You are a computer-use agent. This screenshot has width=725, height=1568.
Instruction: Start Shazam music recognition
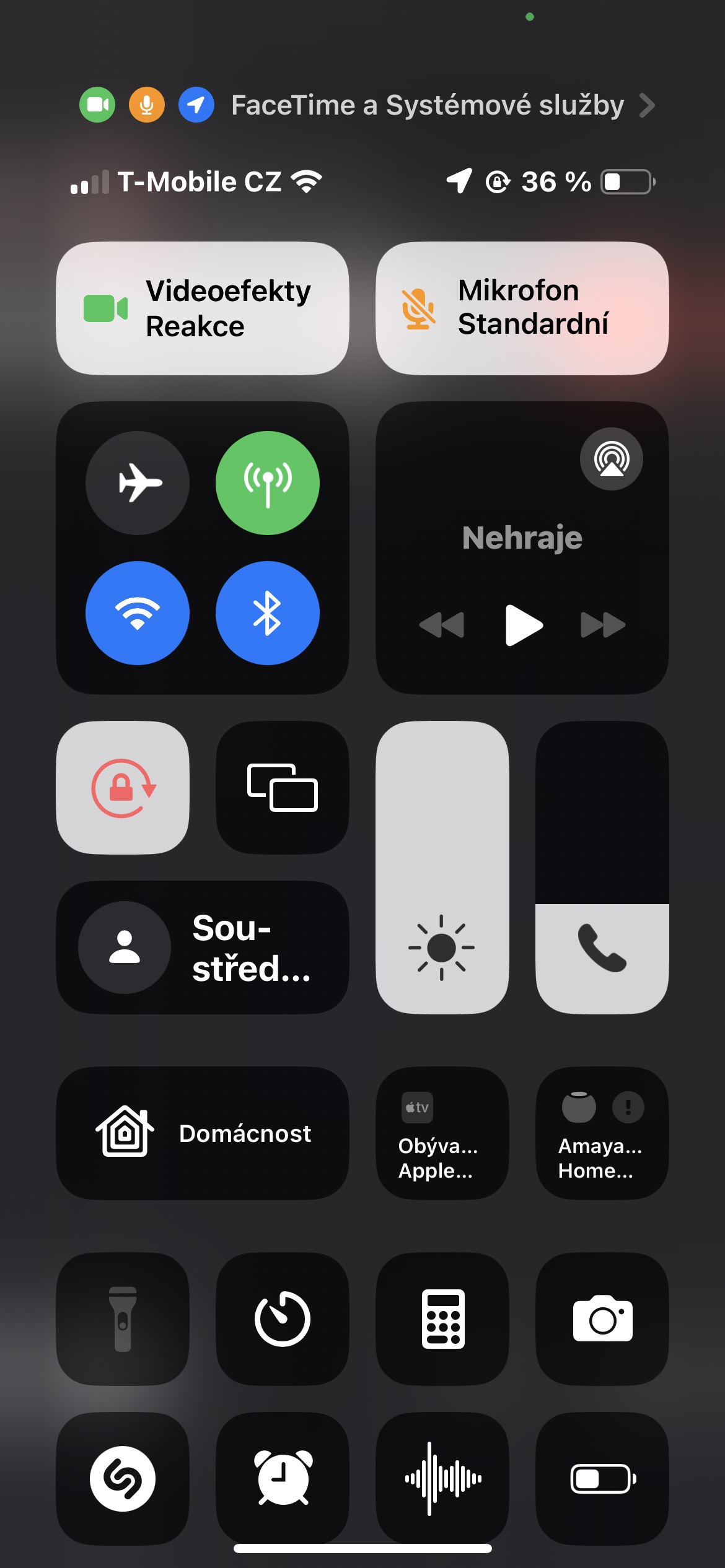click(123, 1479)
